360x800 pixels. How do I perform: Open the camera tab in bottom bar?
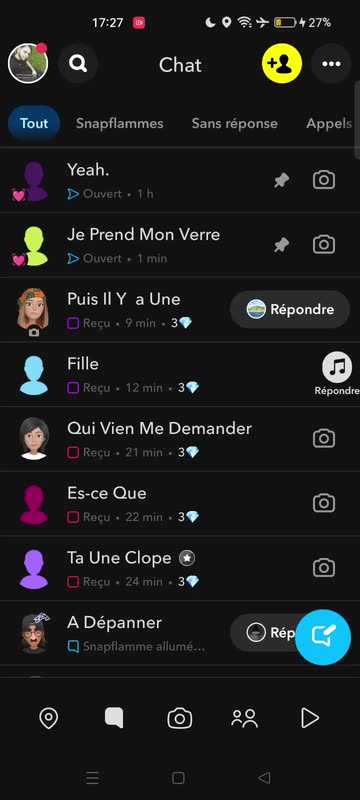tap(180, 718)
